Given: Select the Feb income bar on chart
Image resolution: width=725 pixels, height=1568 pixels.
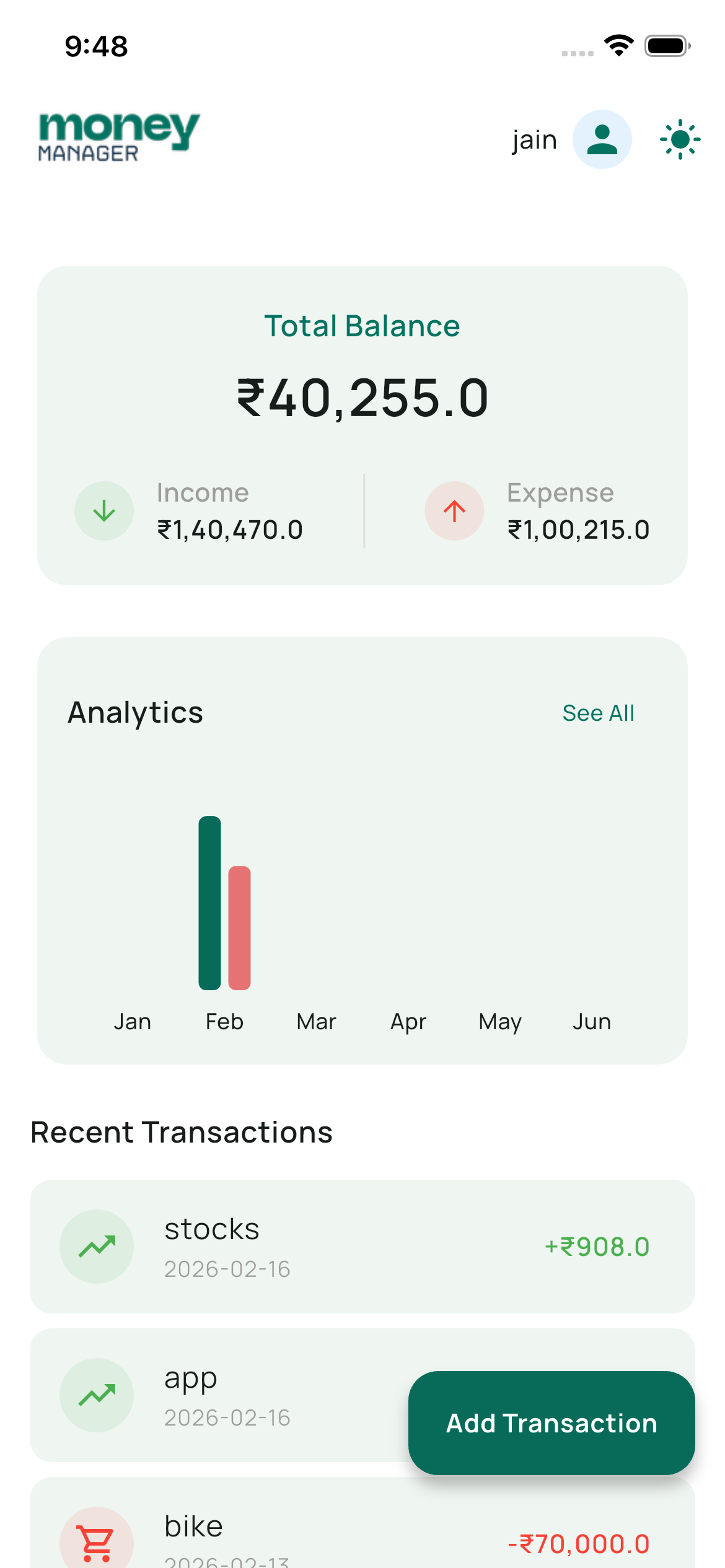Looking at the screenshot, I should tap(210, 903).
